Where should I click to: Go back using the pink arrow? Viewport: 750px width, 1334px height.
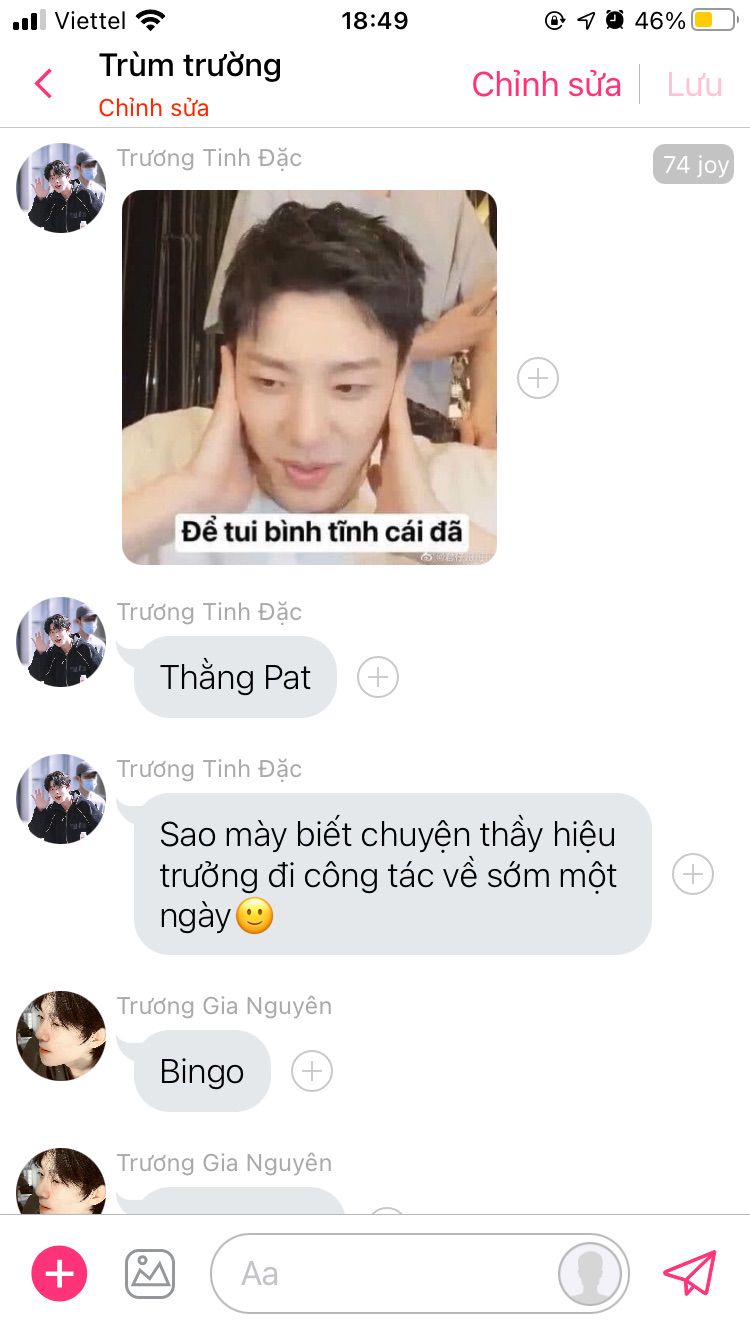43,84
